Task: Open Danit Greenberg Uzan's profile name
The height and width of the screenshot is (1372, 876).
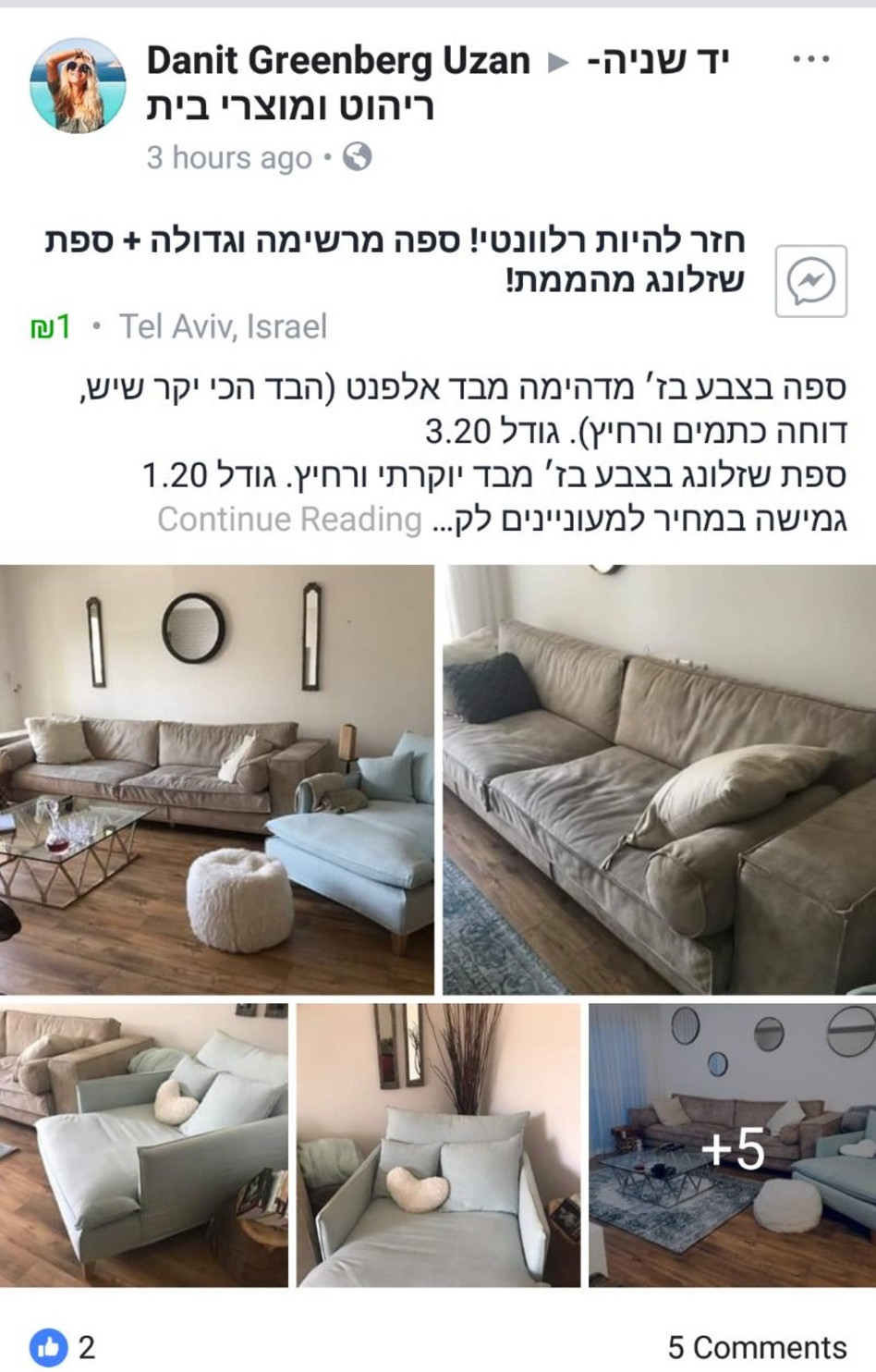Action: 338,61
